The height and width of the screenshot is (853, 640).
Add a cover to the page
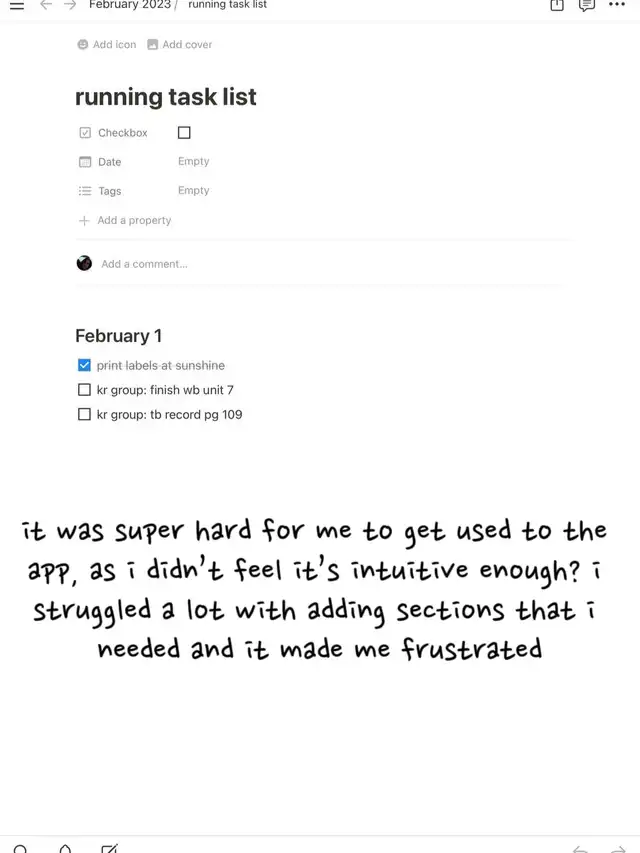pos(180,45)
